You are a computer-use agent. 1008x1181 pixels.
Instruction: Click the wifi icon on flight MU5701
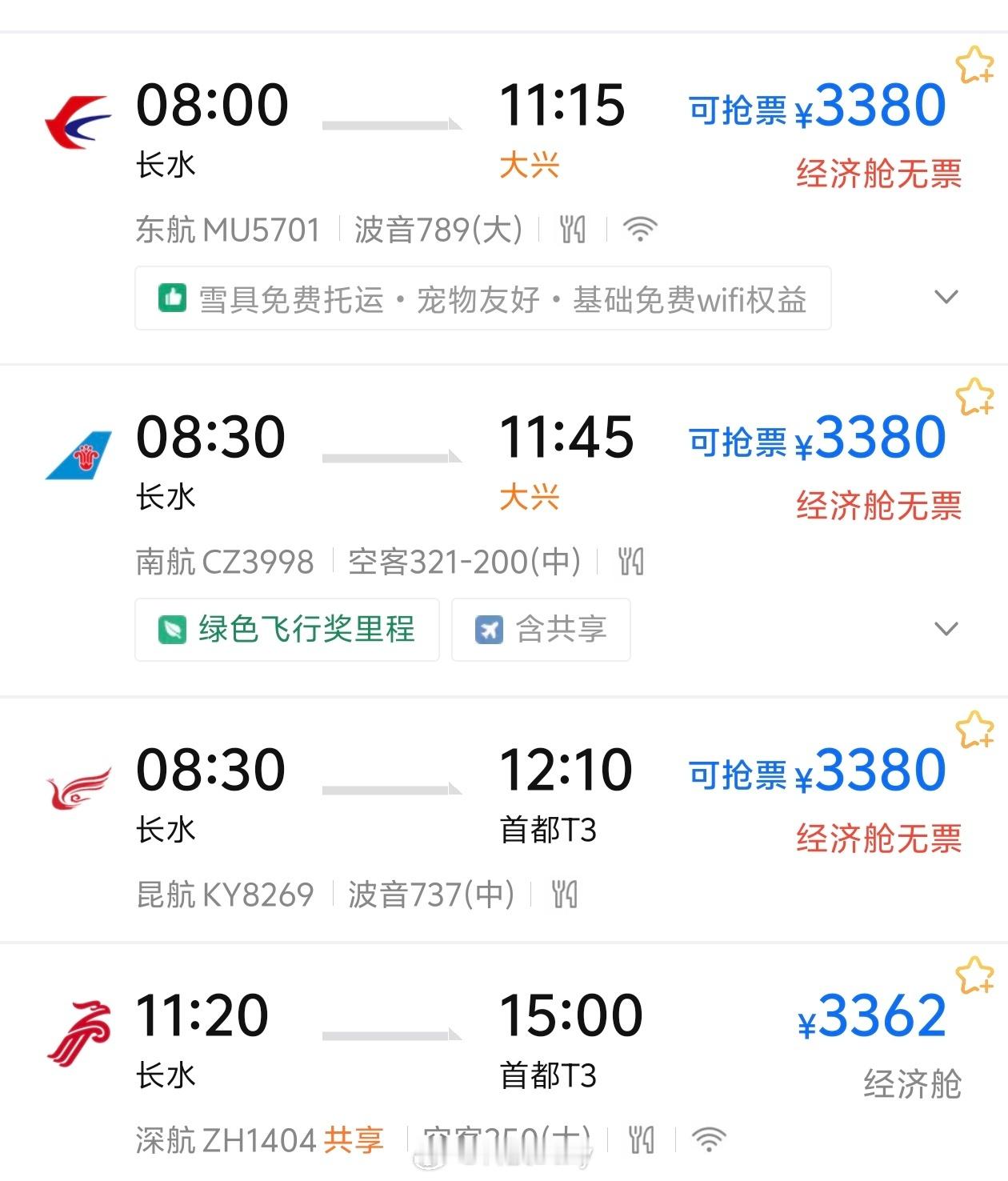point(639,230)
